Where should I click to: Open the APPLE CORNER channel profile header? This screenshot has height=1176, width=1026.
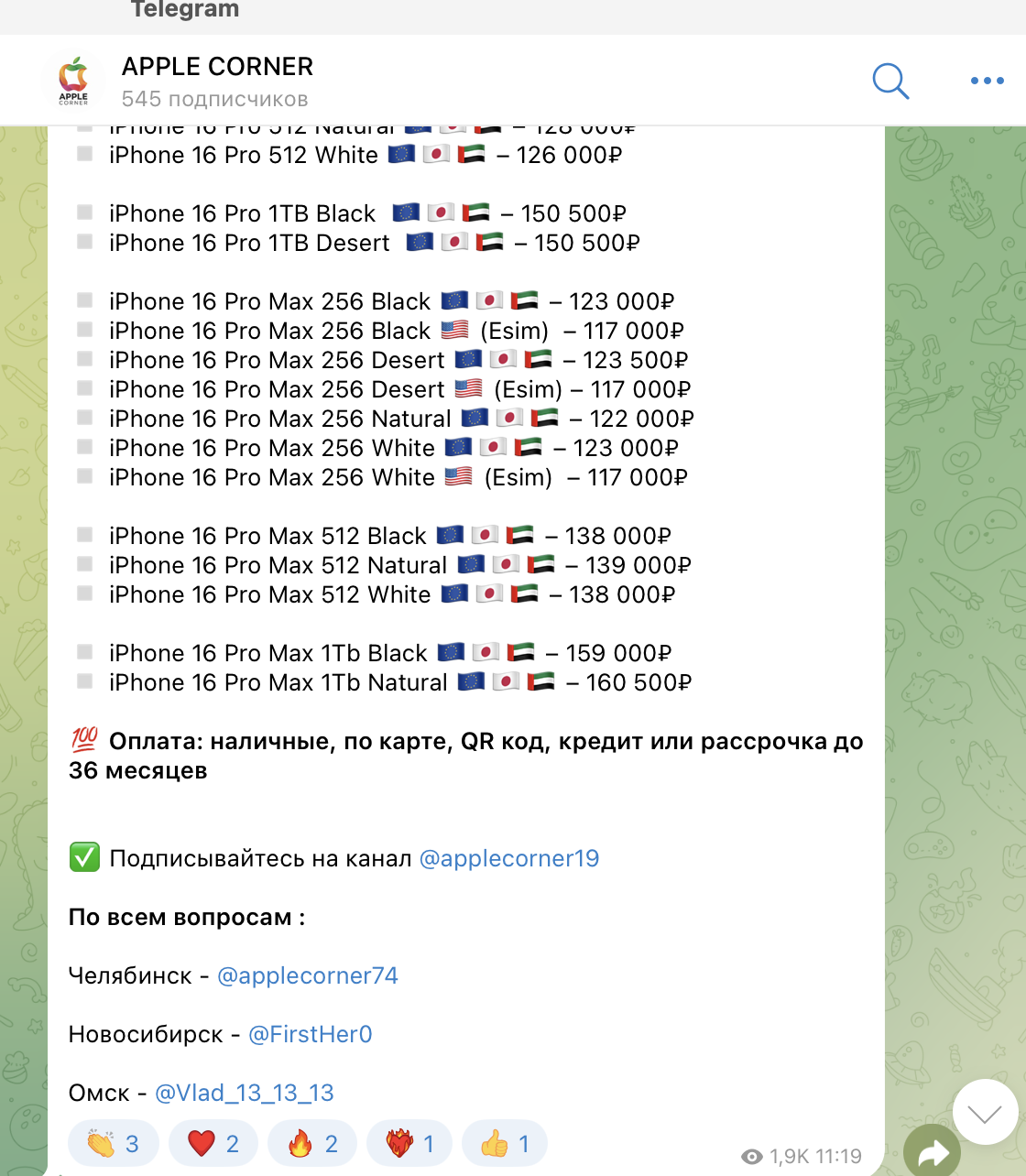217,81
